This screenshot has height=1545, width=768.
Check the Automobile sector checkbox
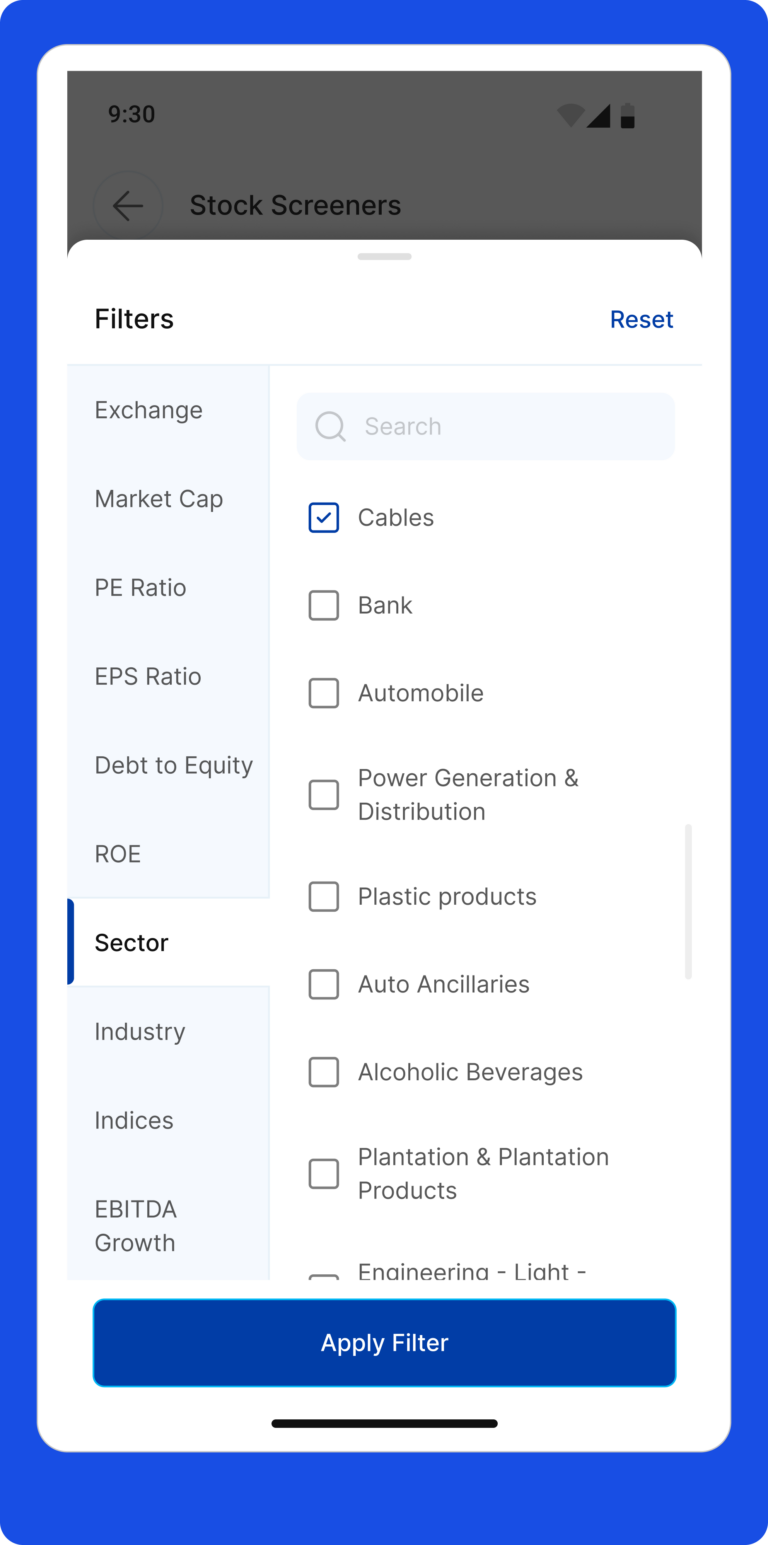pos(323,693)
